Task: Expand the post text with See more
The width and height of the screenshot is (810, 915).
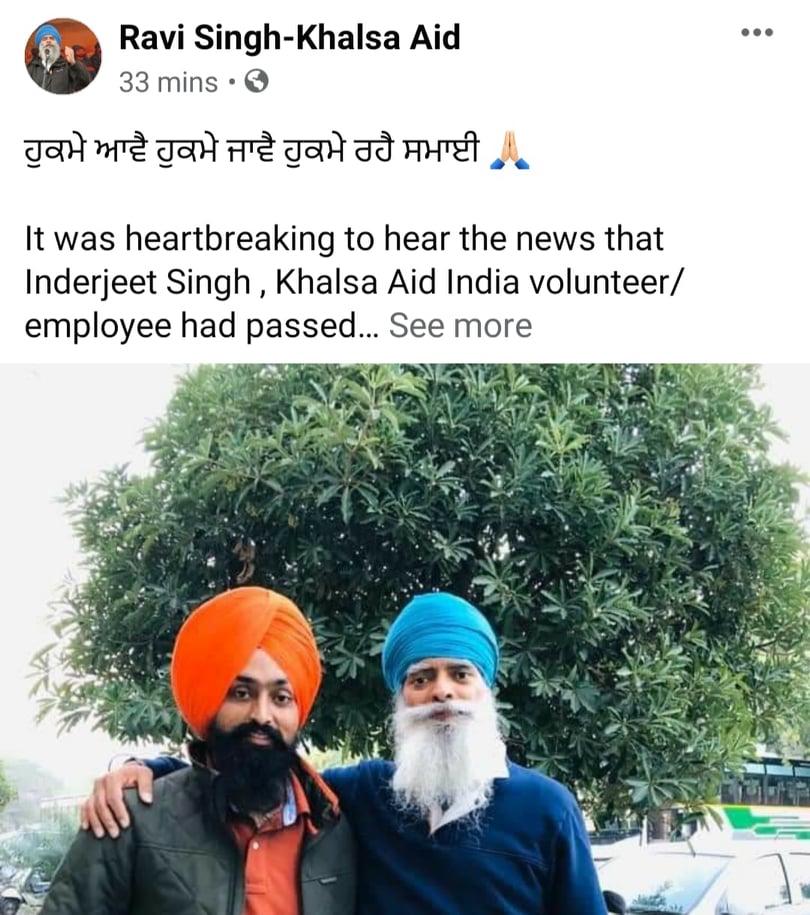Action: point(460,326)
